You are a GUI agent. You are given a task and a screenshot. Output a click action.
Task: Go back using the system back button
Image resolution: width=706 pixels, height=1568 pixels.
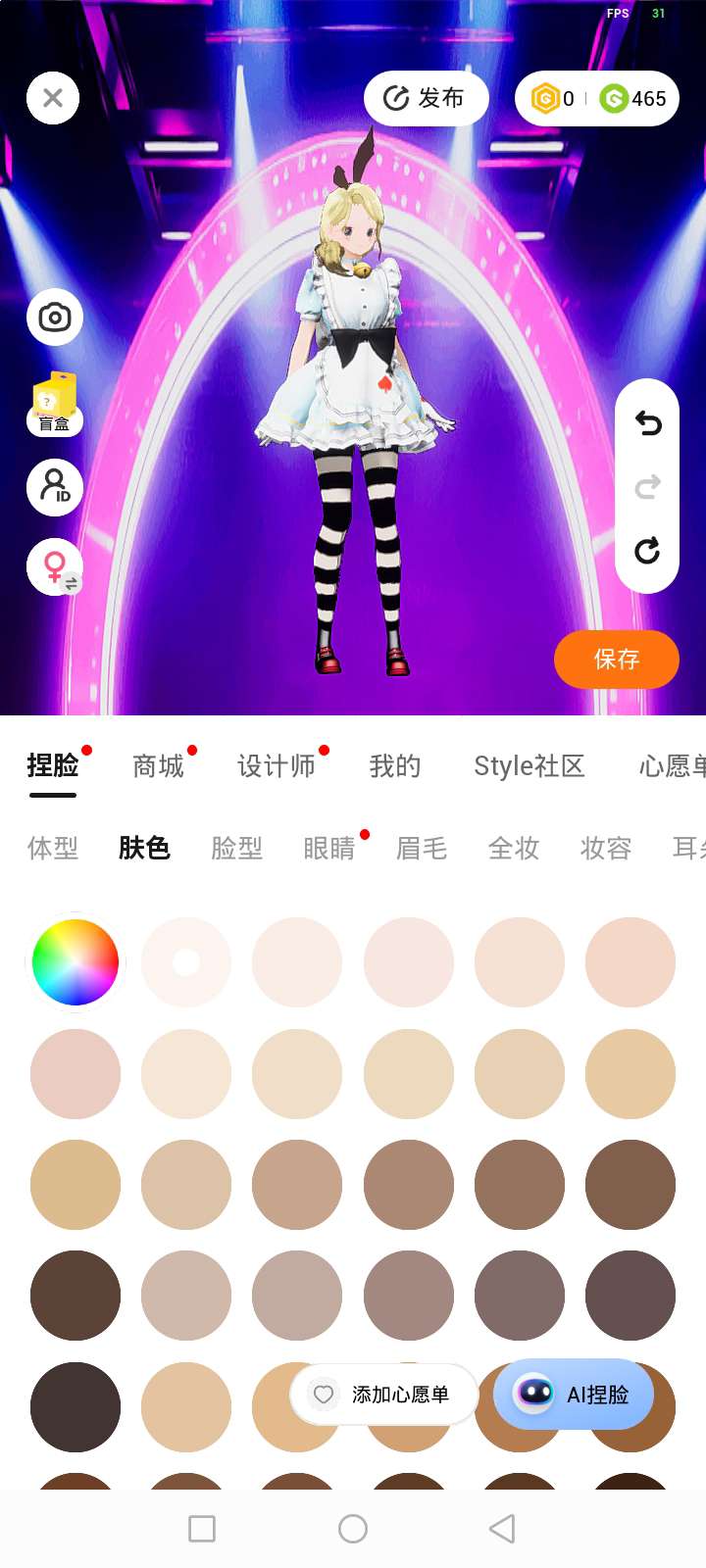click(x=502, y=1529)
